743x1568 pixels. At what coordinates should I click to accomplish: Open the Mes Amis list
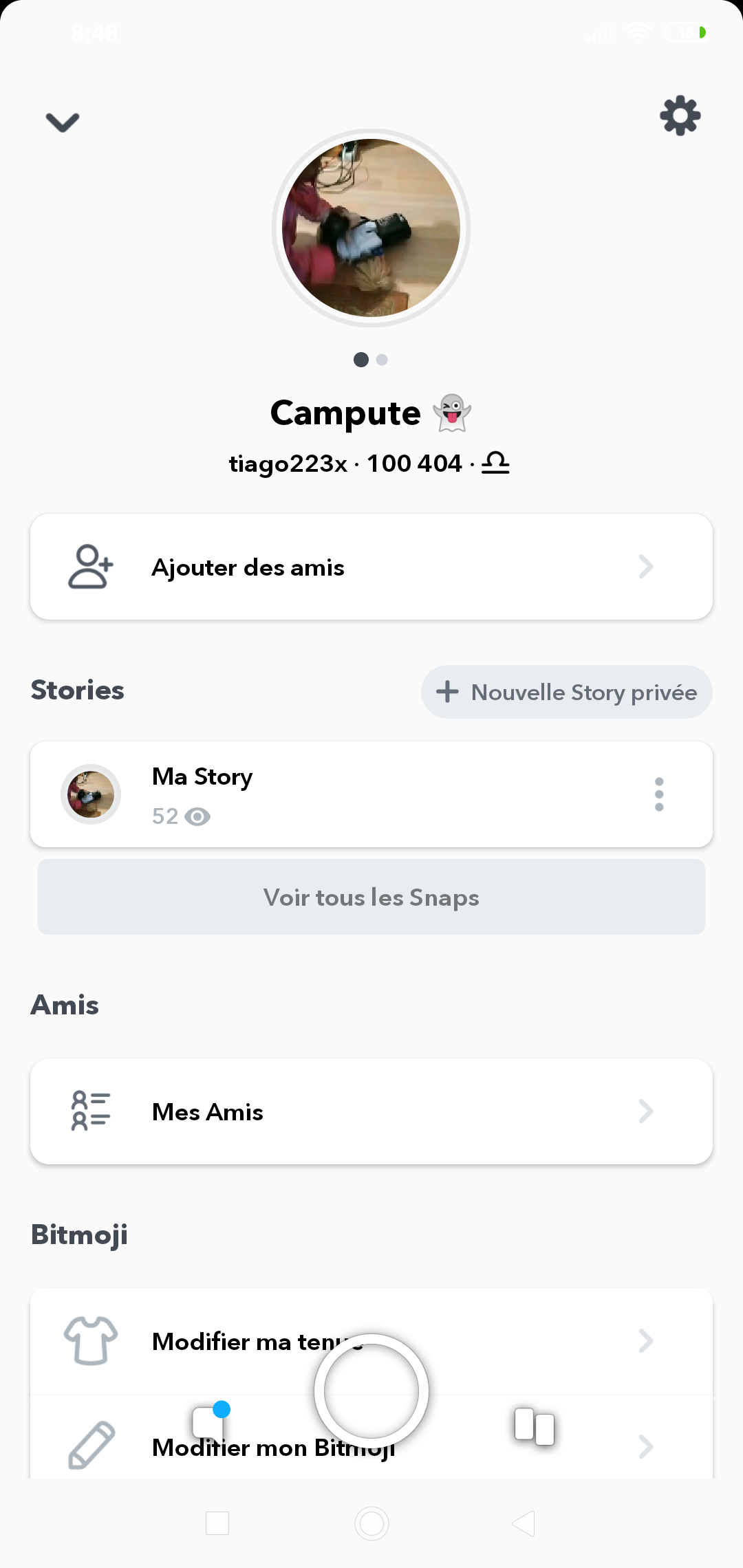pos(371,1111)
